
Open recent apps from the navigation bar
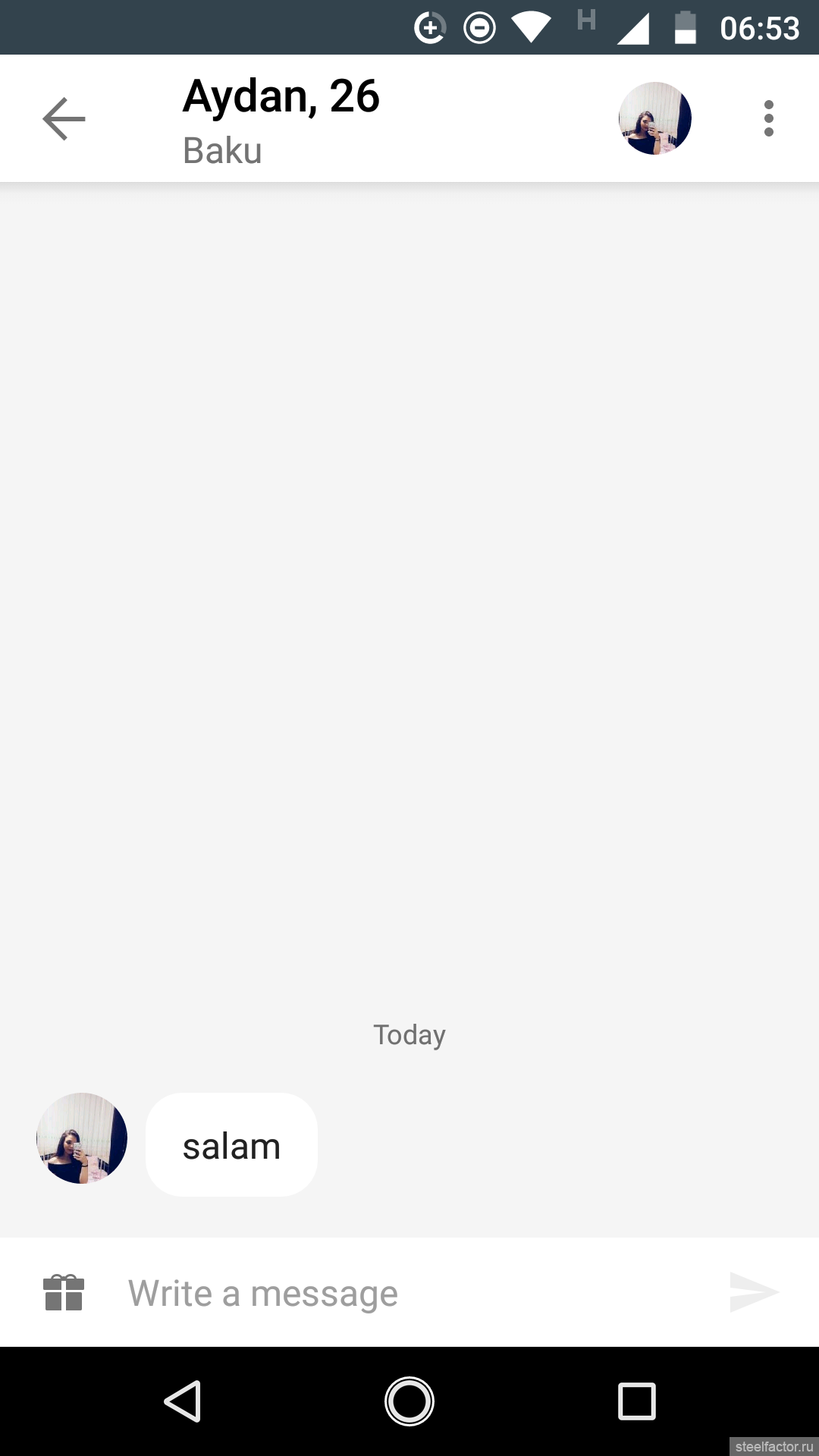pyautogui.click(x=637, y=1401)
